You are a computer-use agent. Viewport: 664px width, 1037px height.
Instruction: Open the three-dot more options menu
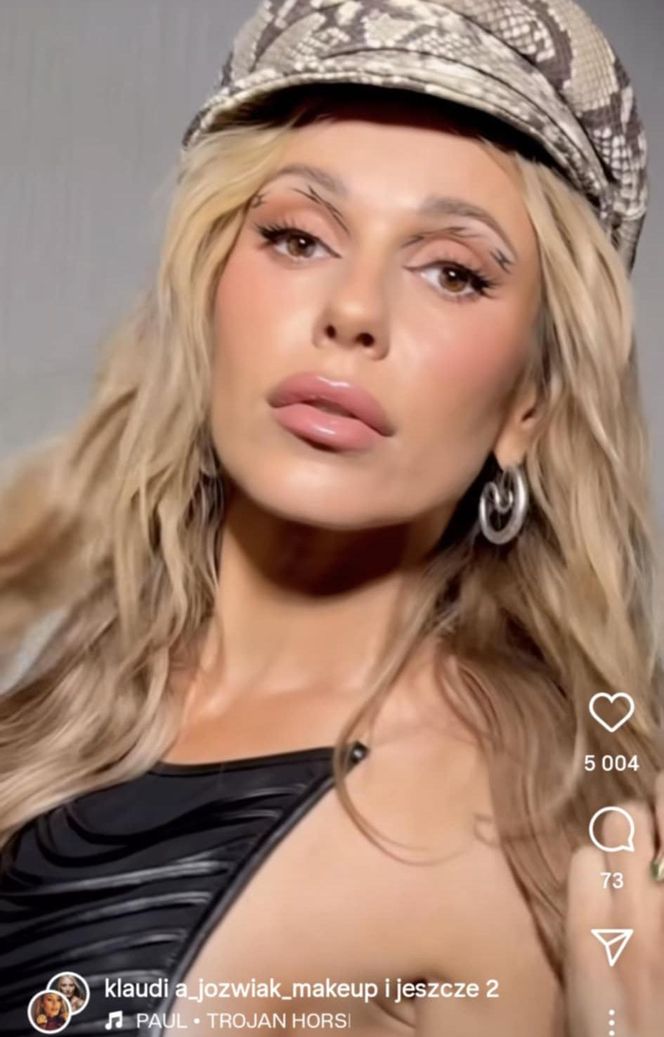coord(611,1021)
